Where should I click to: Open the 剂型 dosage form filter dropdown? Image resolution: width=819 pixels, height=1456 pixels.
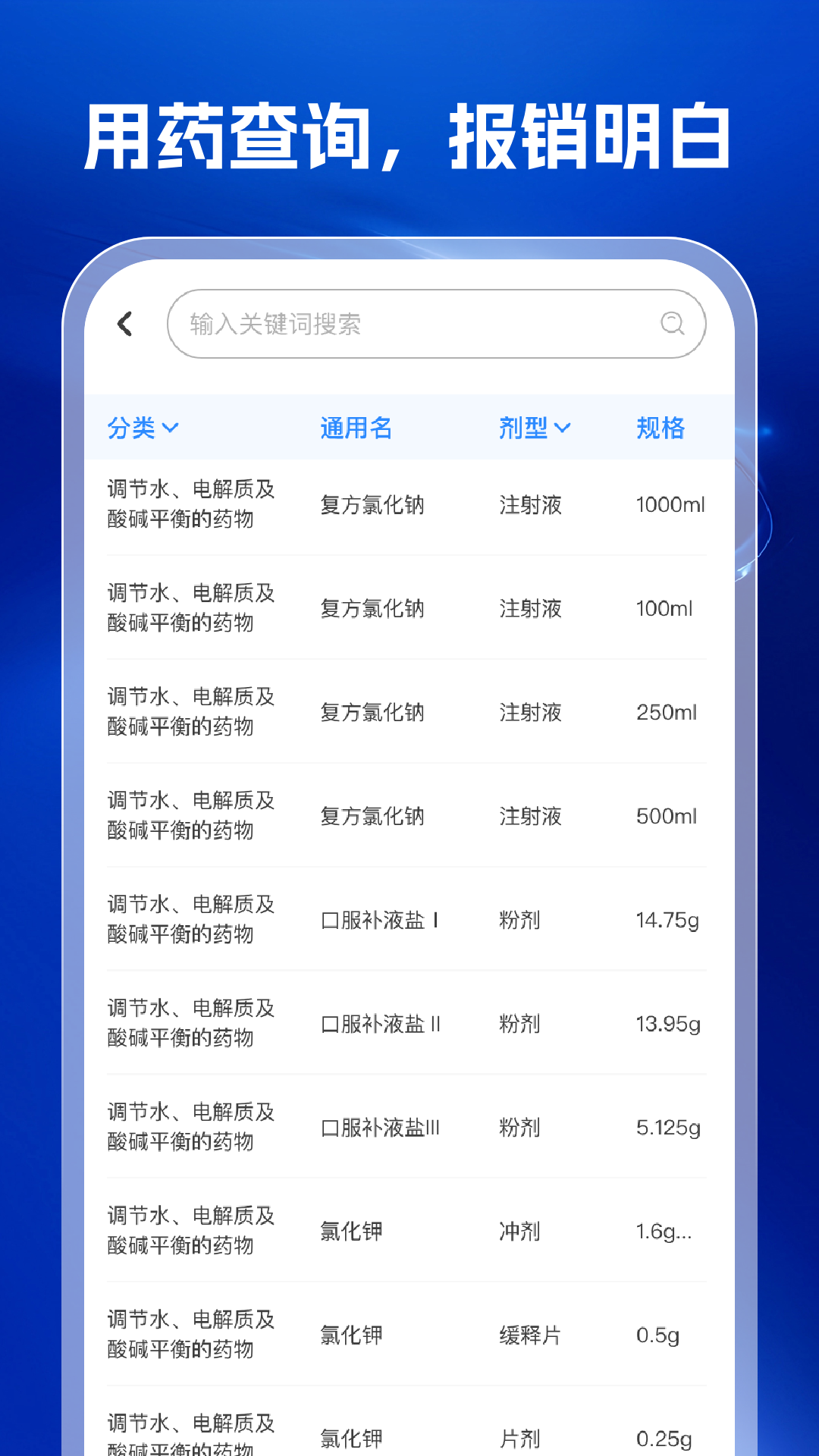click(x=536, y=428)
